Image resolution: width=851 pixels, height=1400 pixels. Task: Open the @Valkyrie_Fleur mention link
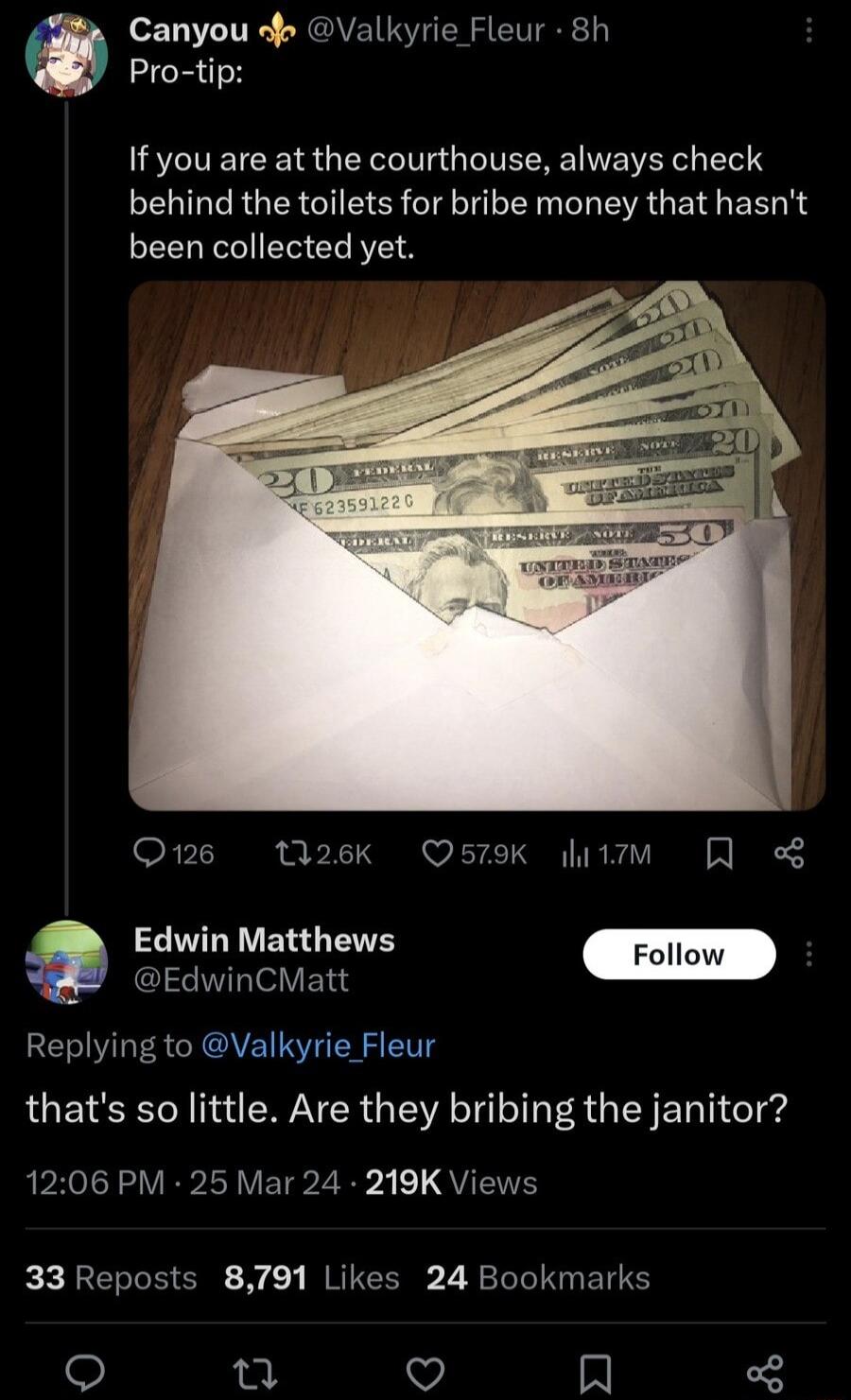coord(318,1046)
